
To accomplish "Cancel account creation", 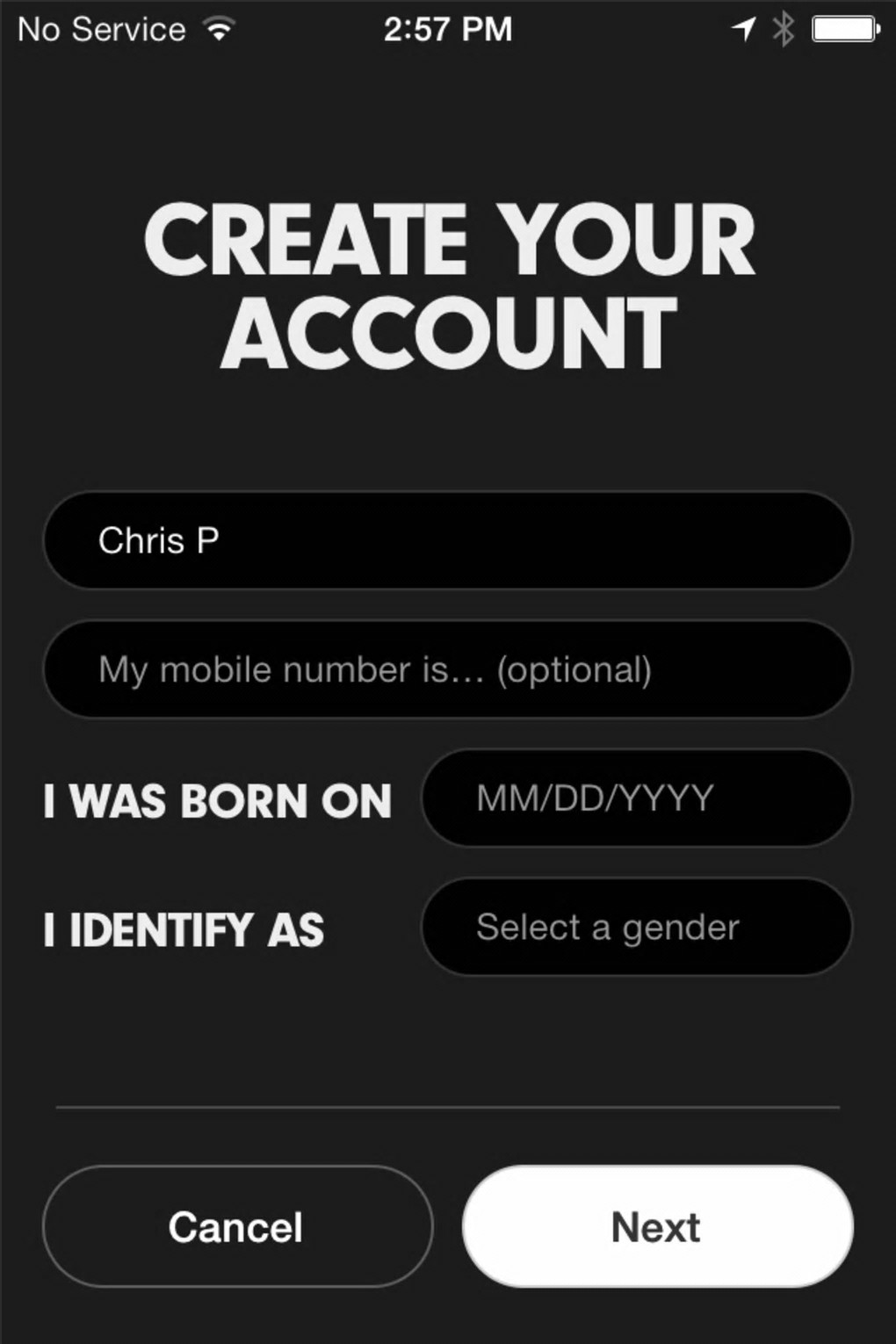I will click(237, 1226).
